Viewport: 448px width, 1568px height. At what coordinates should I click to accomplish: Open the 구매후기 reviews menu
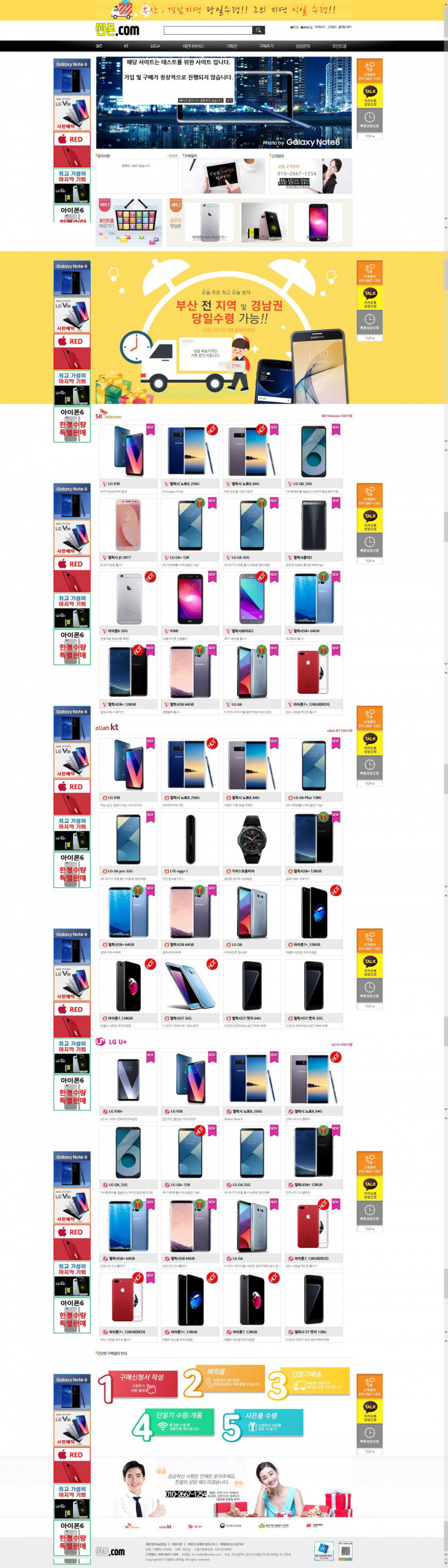pos(266,47)
